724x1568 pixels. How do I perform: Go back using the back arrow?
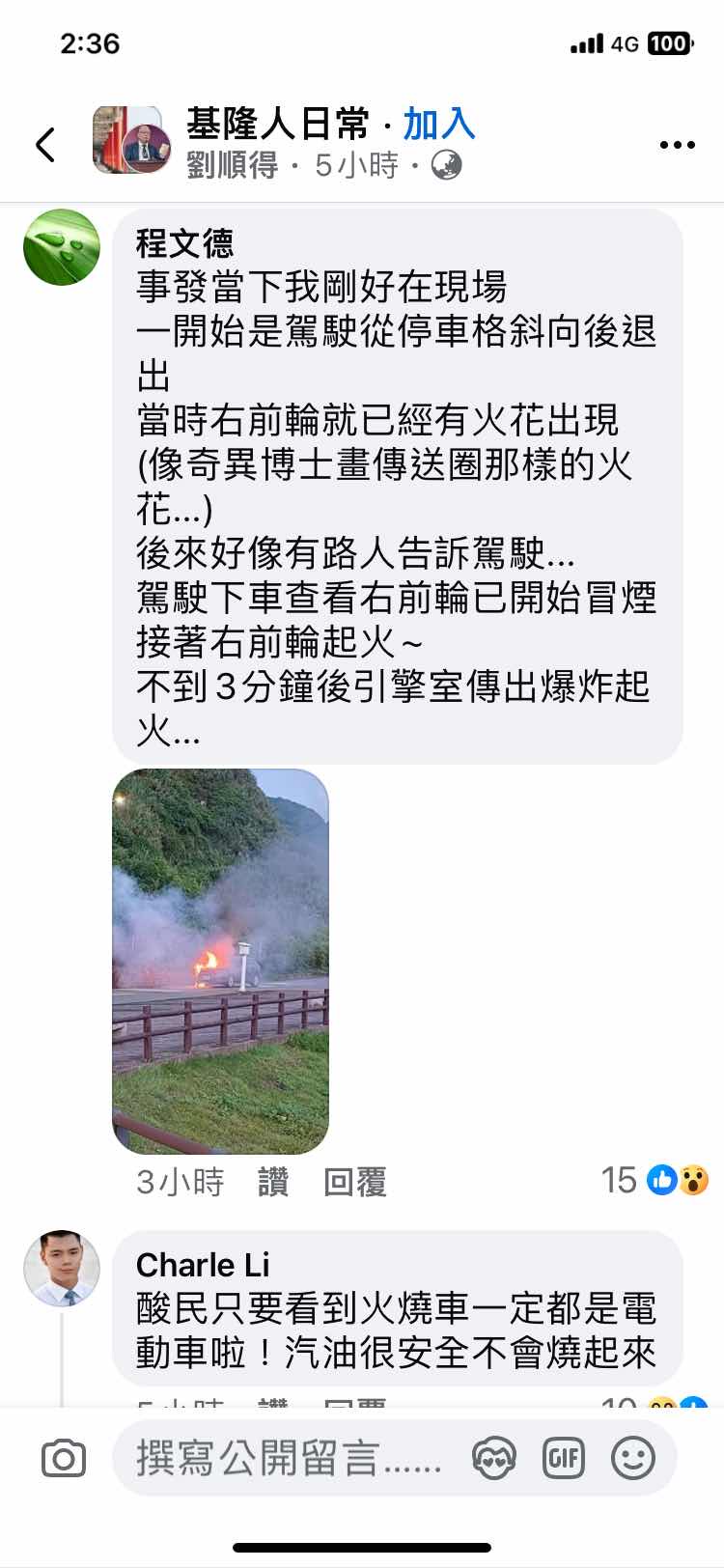coord(45,145)
